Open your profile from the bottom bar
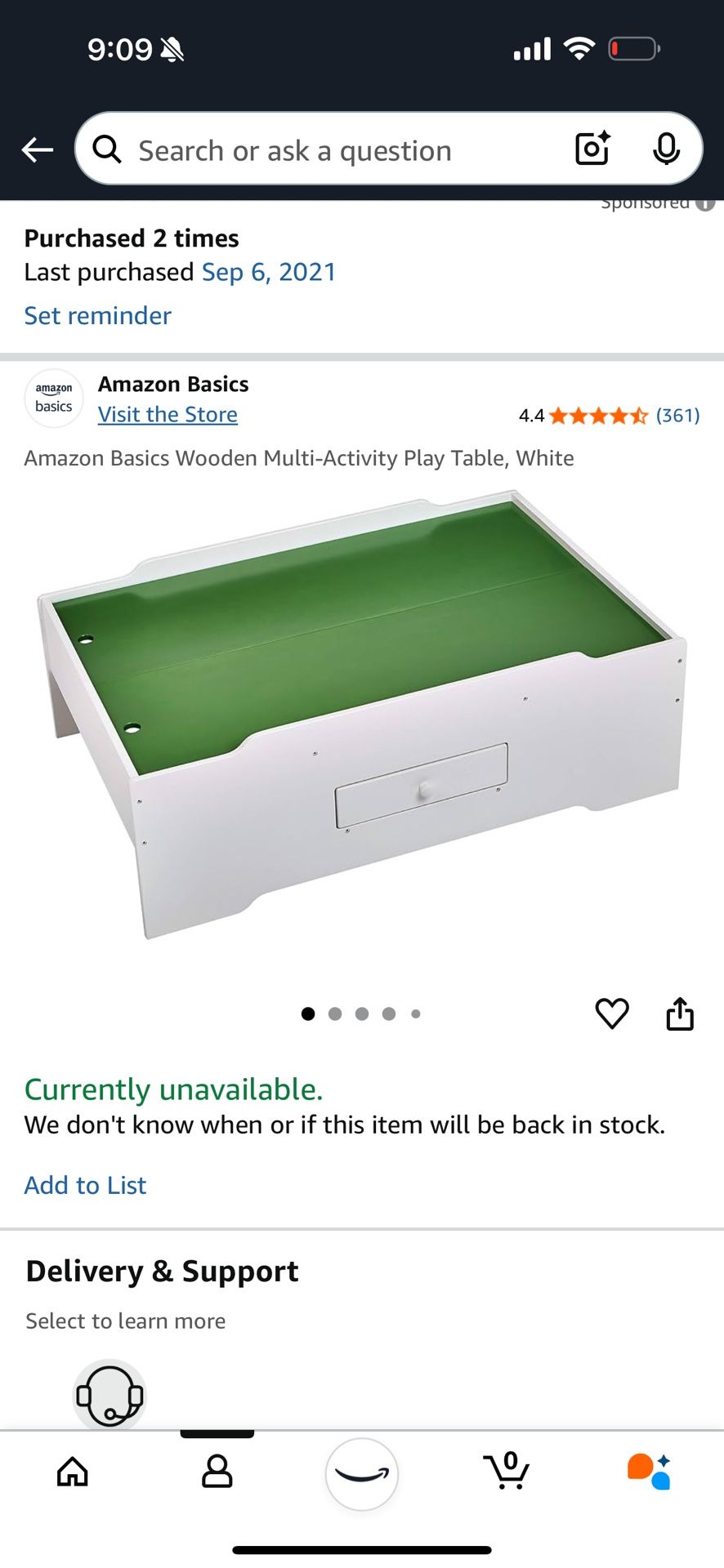 click(x=217, y=1472)
